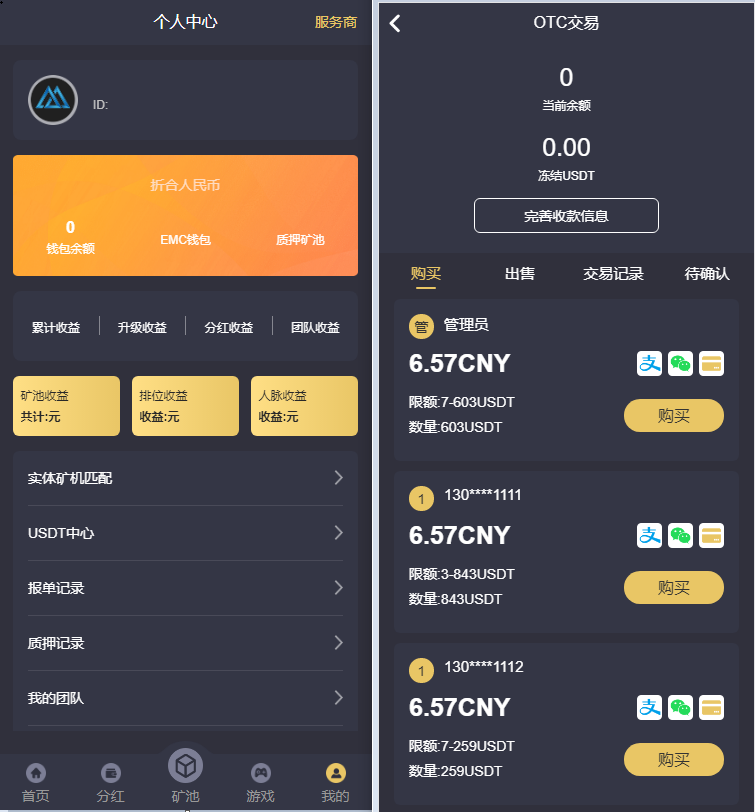755x812 pixels.
Task: Open 服务商 link in header
Action: pos(335,22)
